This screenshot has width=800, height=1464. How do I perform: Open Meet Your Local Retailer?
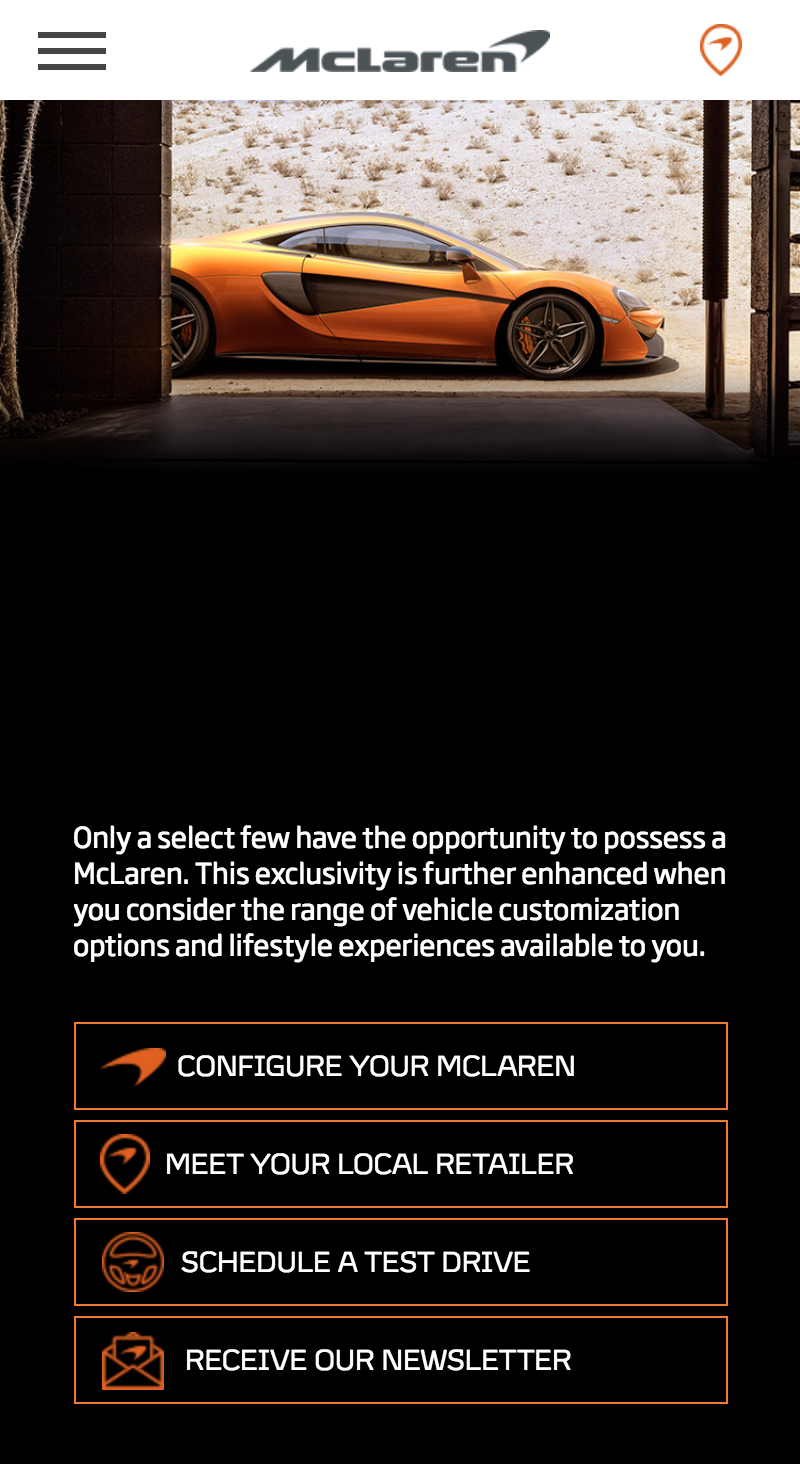click(400, 1164)
